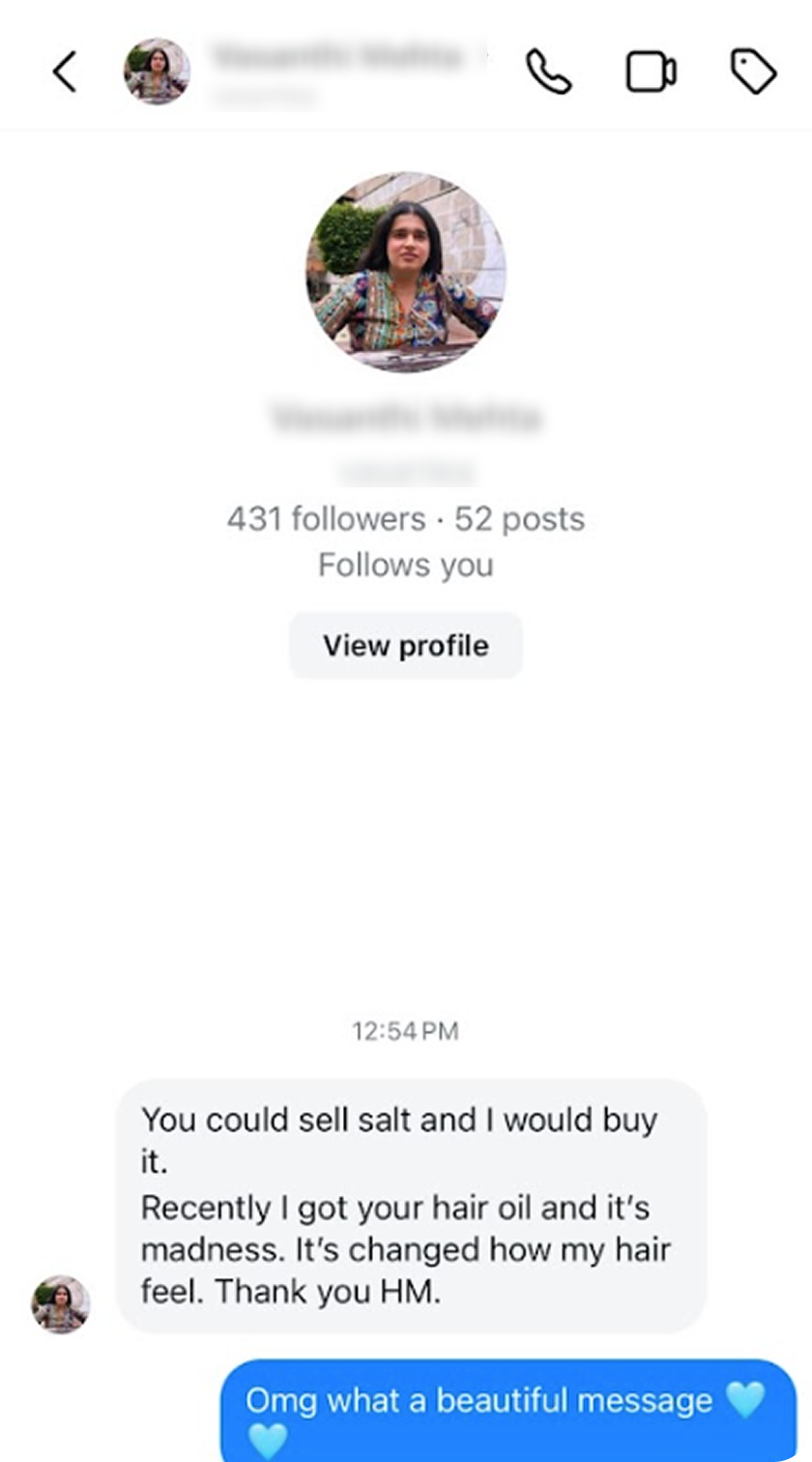Open the small header avatar beside the name

pos(157,72)
